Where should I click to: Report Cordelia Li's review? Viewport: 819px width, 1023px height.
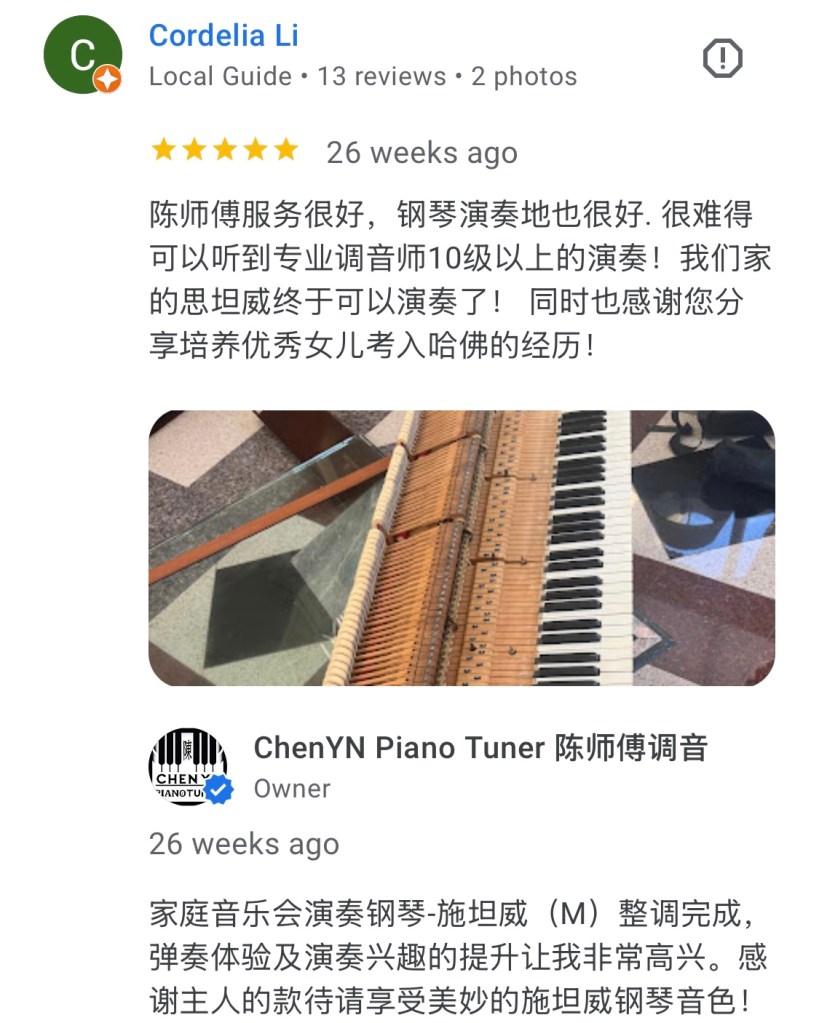pos(722,58)
